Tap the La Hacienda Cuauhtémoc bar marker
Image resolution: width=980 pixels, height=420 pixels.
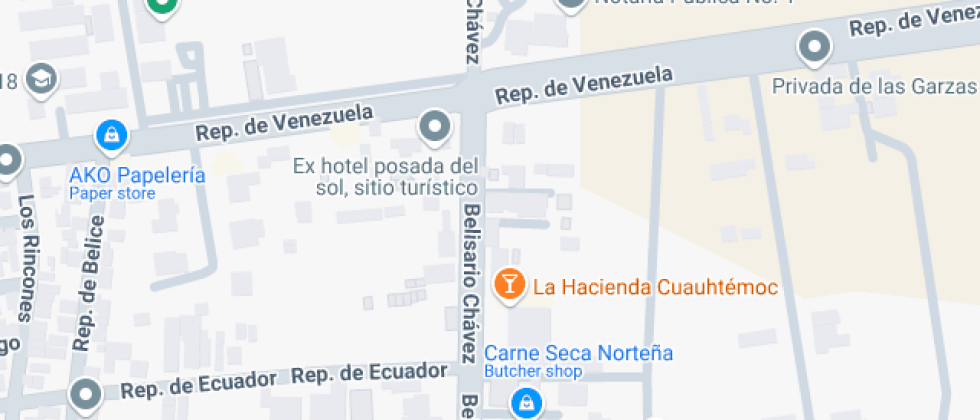pos(509,284)
